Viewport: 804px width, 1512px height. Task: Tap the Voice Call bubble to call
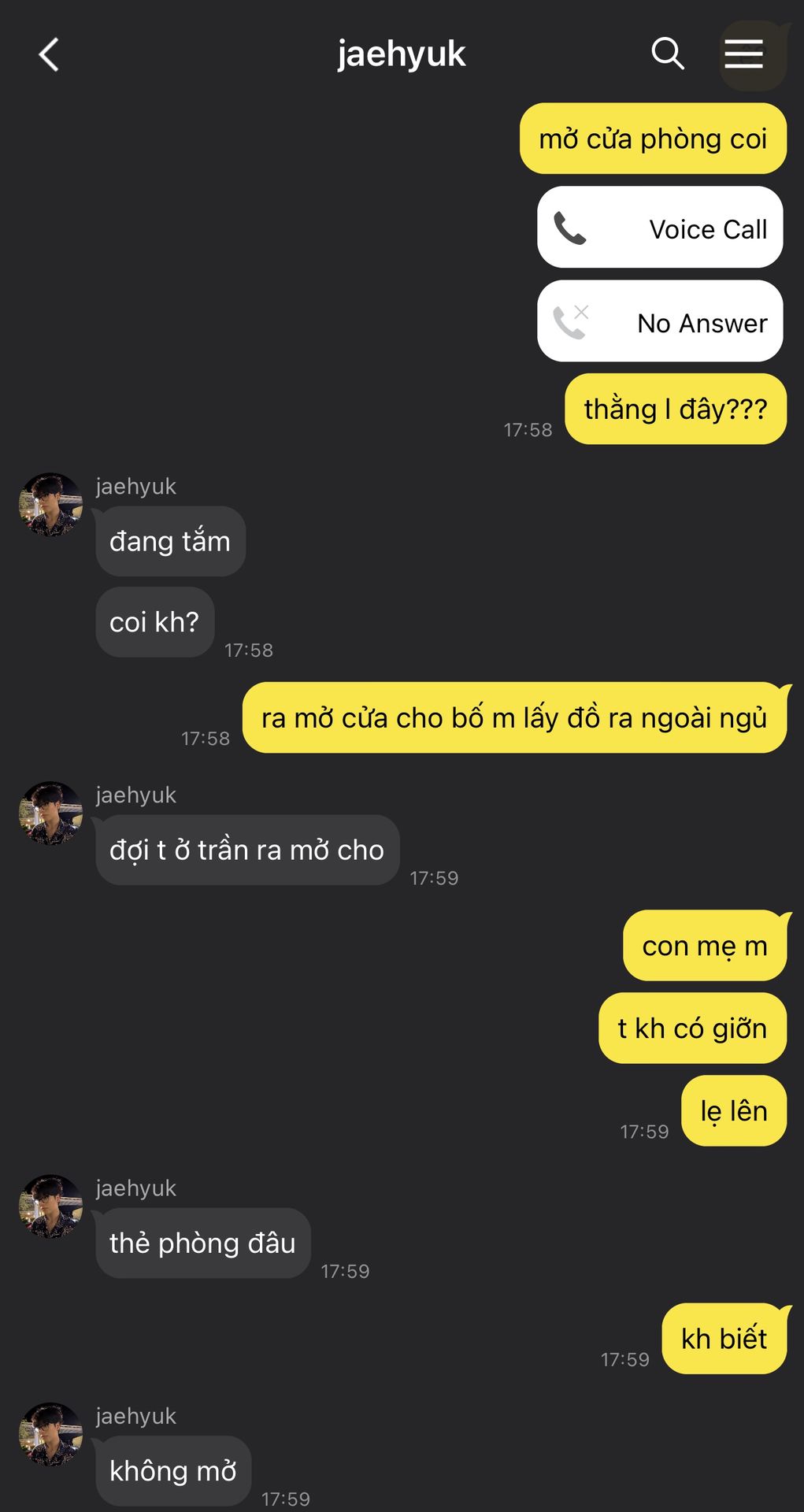point(660,228)
